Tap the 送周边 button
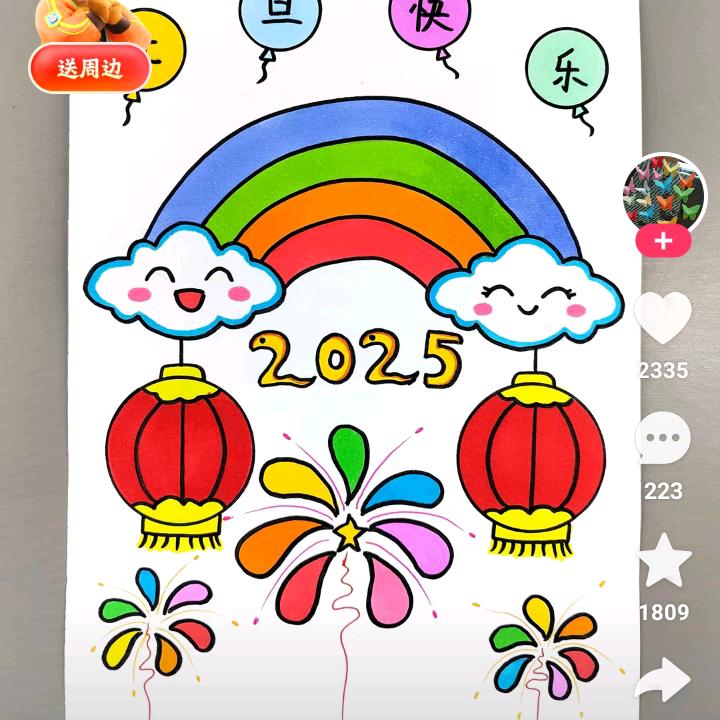Screen dimensions: 720x720 click(x=88, y=68)
